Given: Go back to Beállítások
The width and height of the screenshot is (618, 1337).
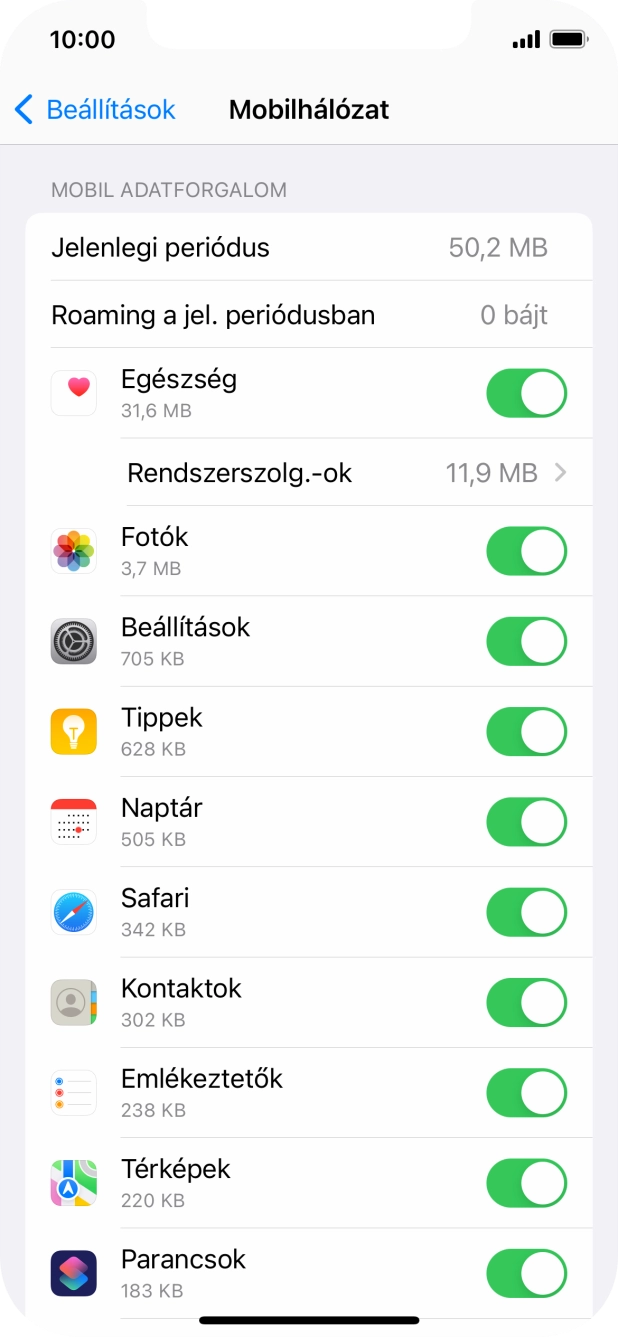Looking at the screenshot, I should [x=95, y=109].
